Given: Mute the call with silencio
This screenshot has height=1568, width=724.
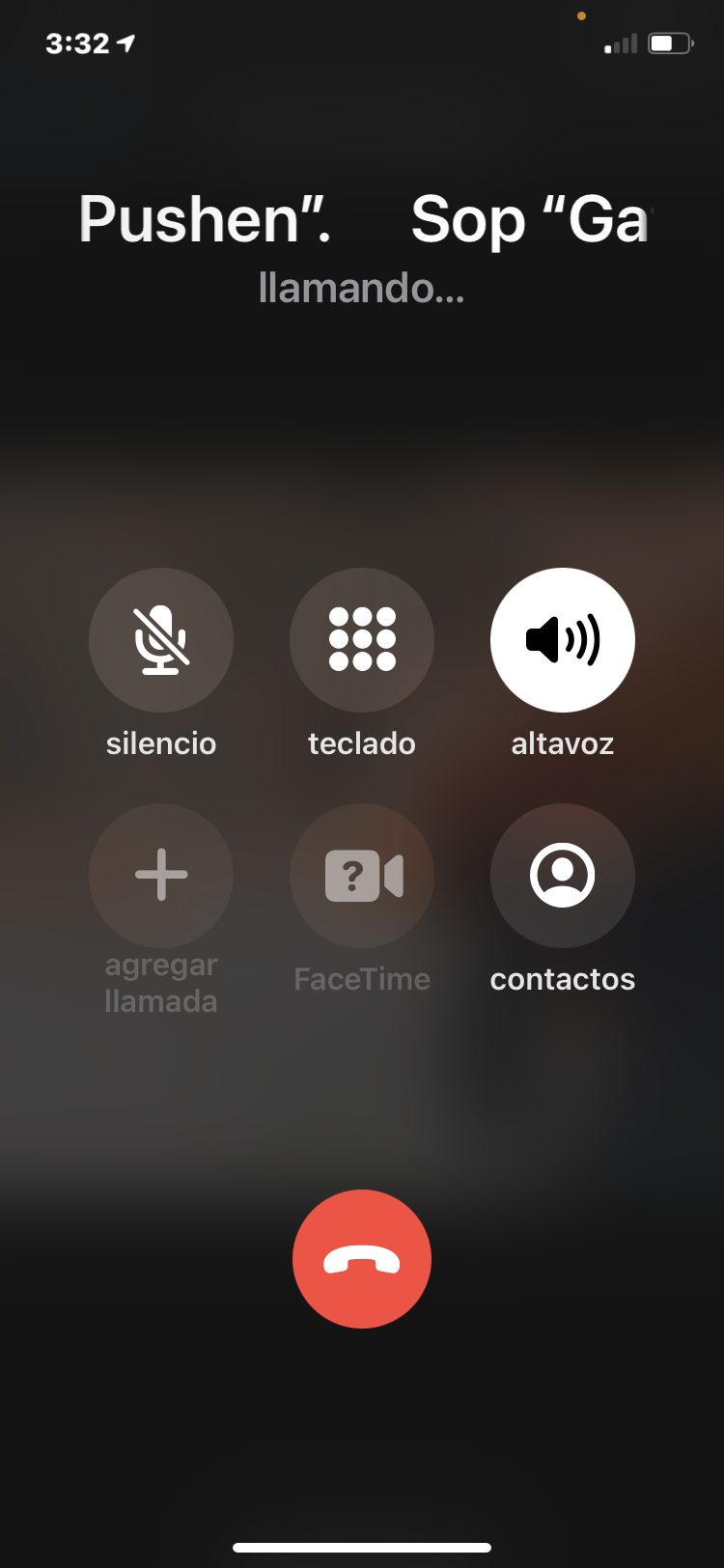Looking at the screenshot, I should (161, 639).
